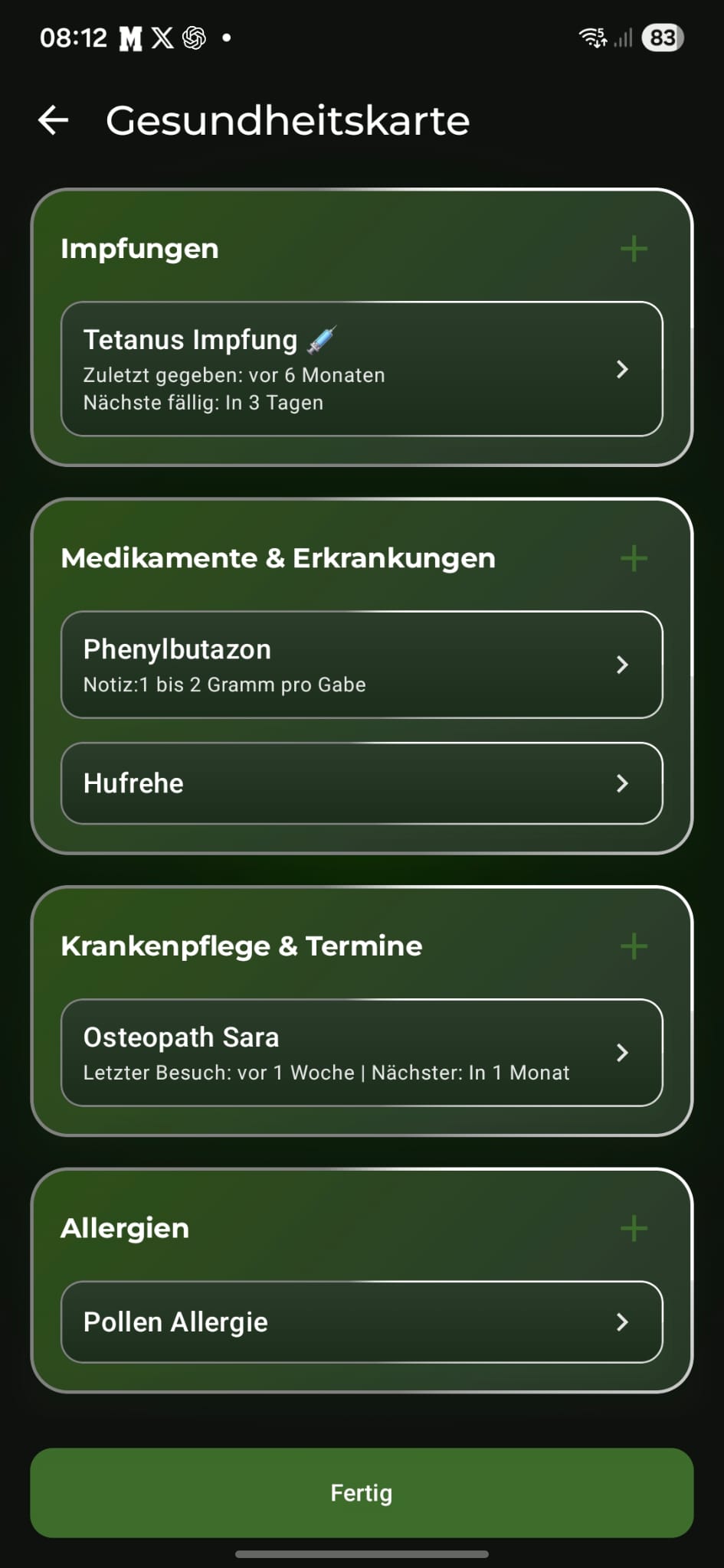Open the Hufrehe entry
The width and height of the screenshot is (724, 1568).
(362, 783)
